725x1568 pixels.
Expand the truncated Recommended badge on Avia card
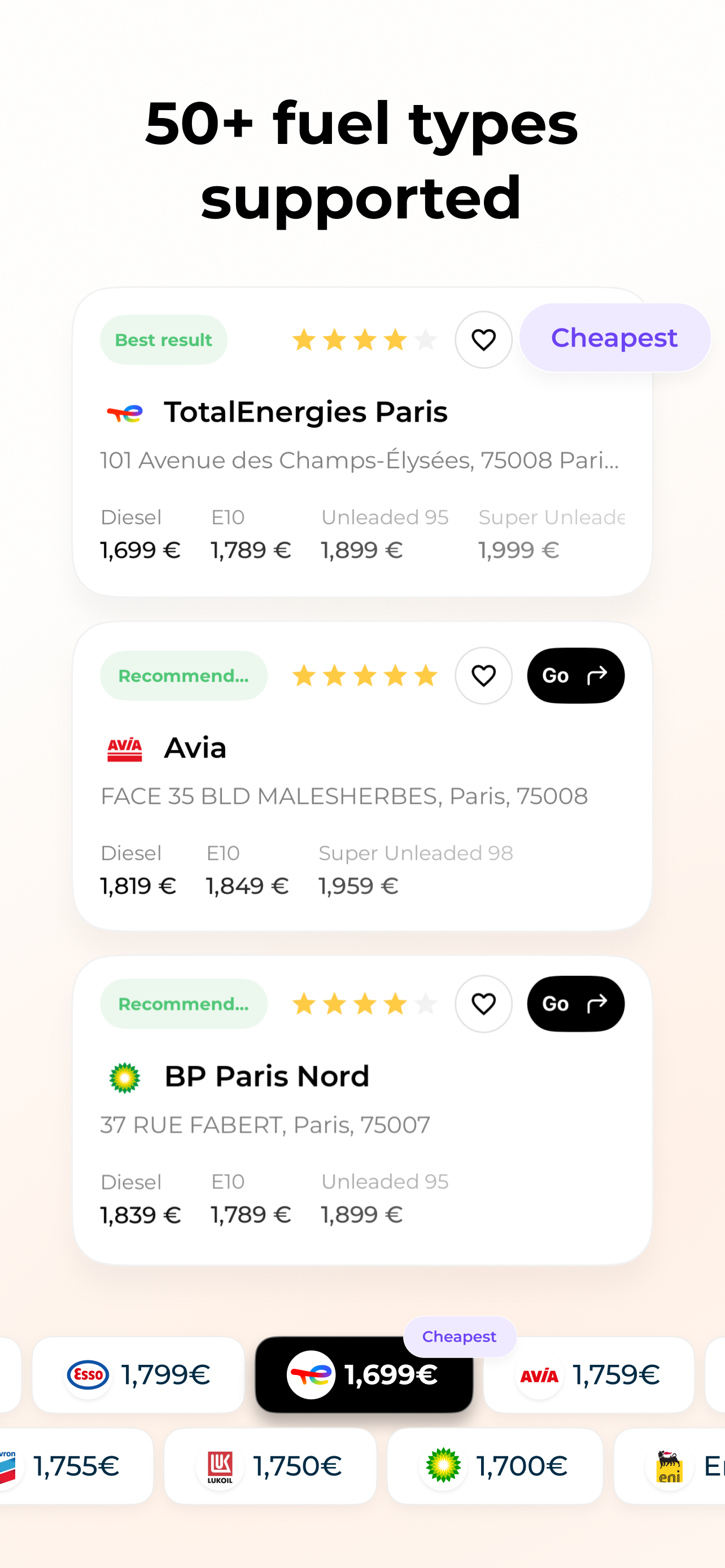click(184, 675)
